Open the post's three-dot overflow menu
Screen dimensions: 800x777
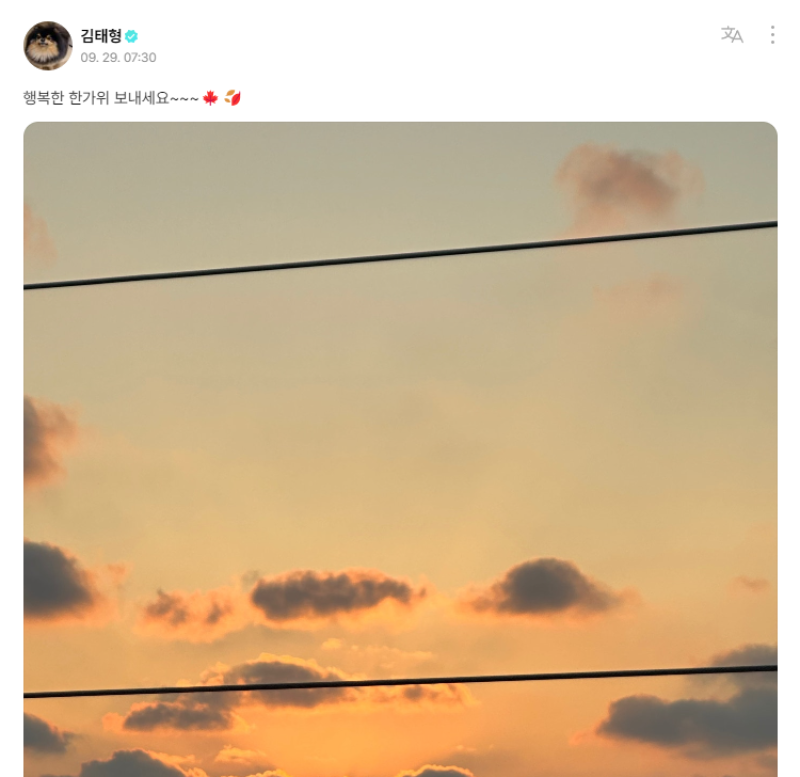pyautogui.click(x=772, y=35)
